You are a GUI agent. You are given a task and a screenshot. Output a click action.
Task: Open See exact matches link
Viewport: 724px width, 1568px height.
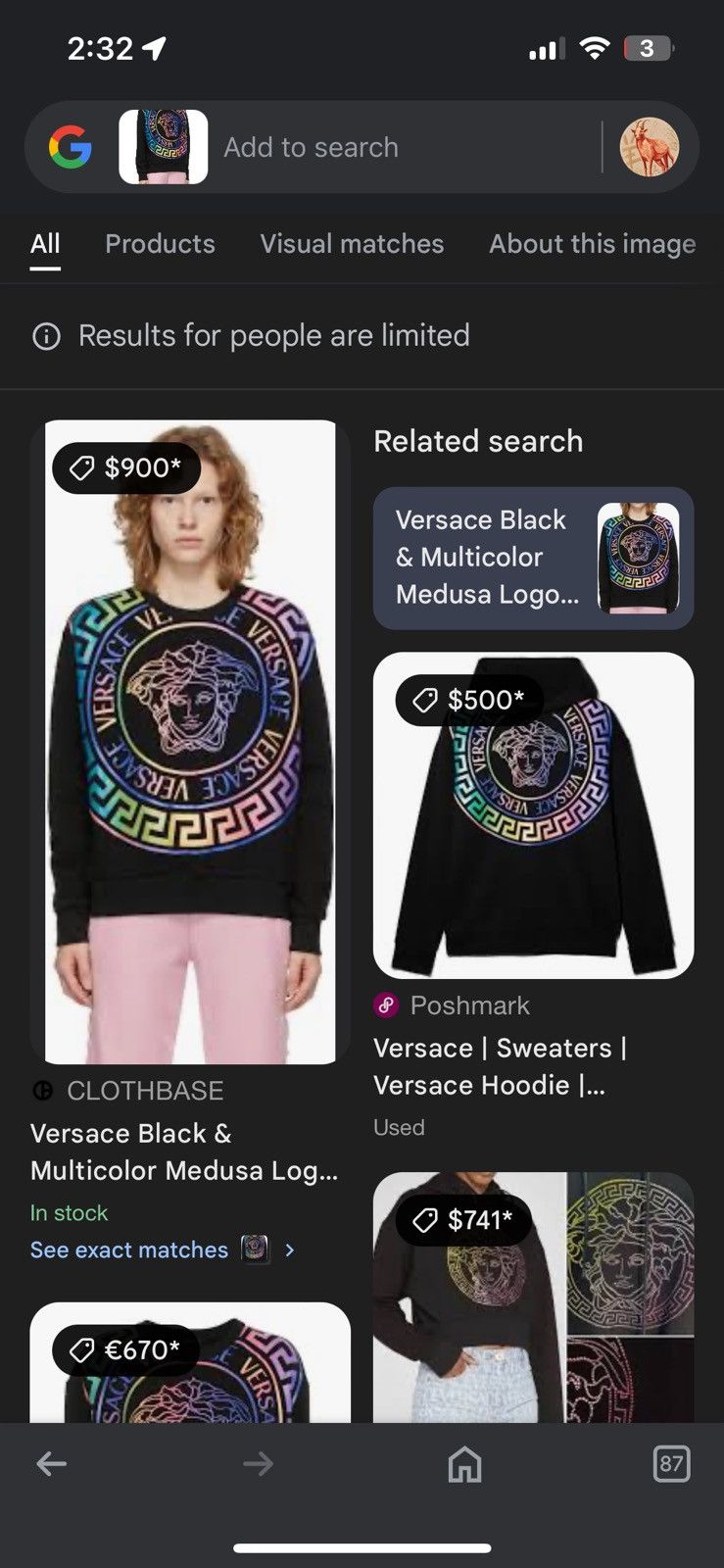coord(129,1249)
